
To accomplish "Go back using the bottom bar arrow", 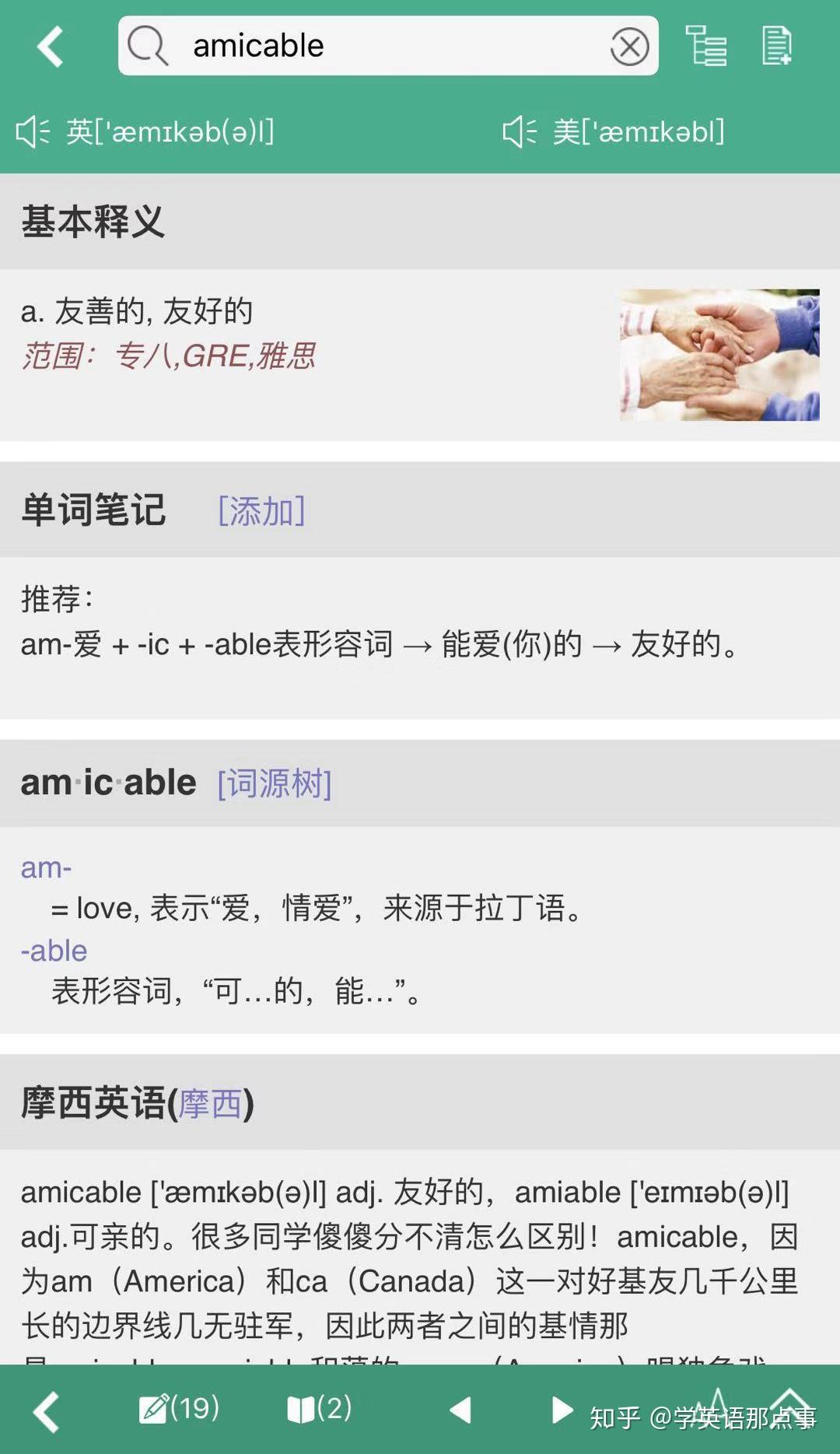I will pos(47,1411).
